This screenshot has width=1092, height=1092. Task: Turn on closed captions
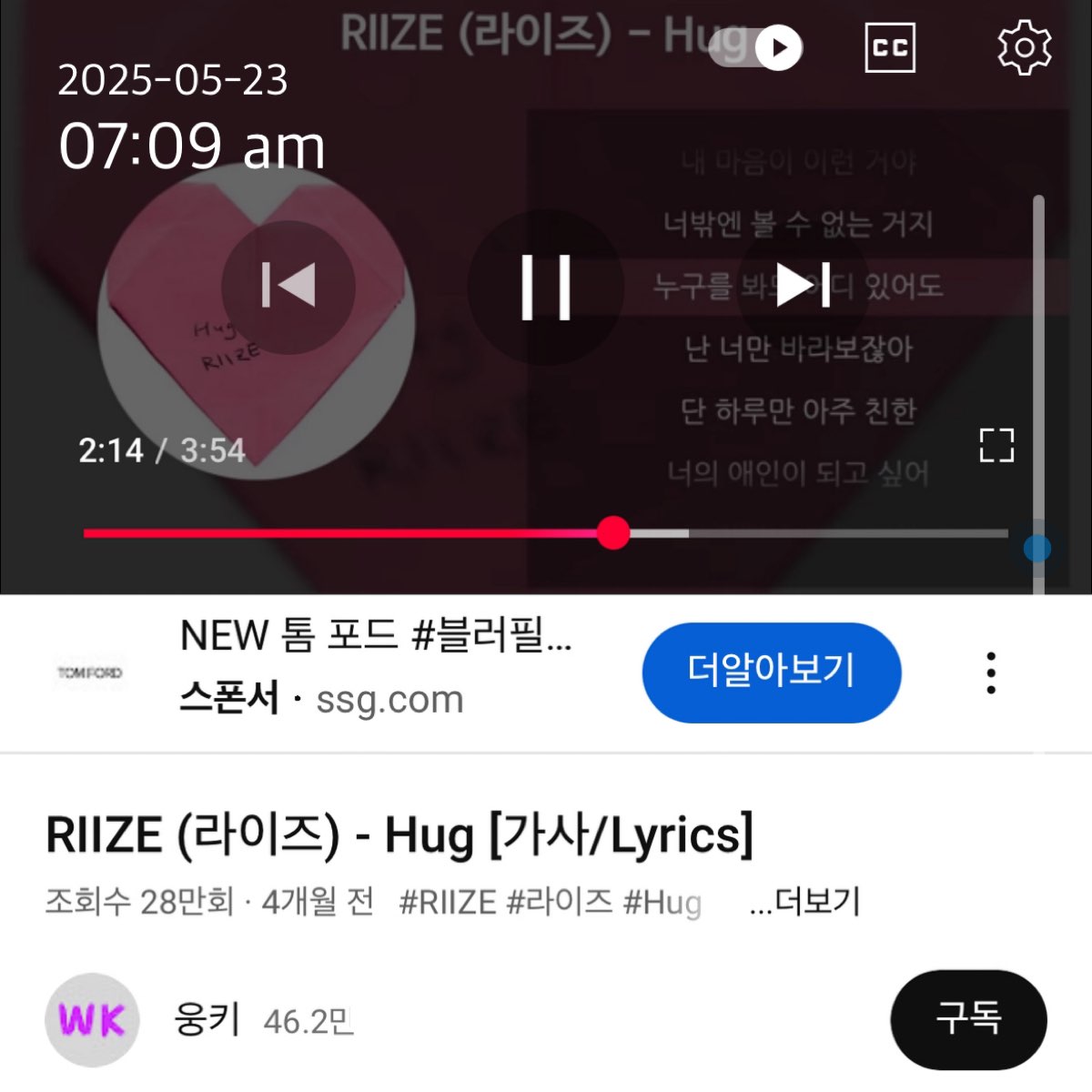pyautogui.click(x=889, y=47)
